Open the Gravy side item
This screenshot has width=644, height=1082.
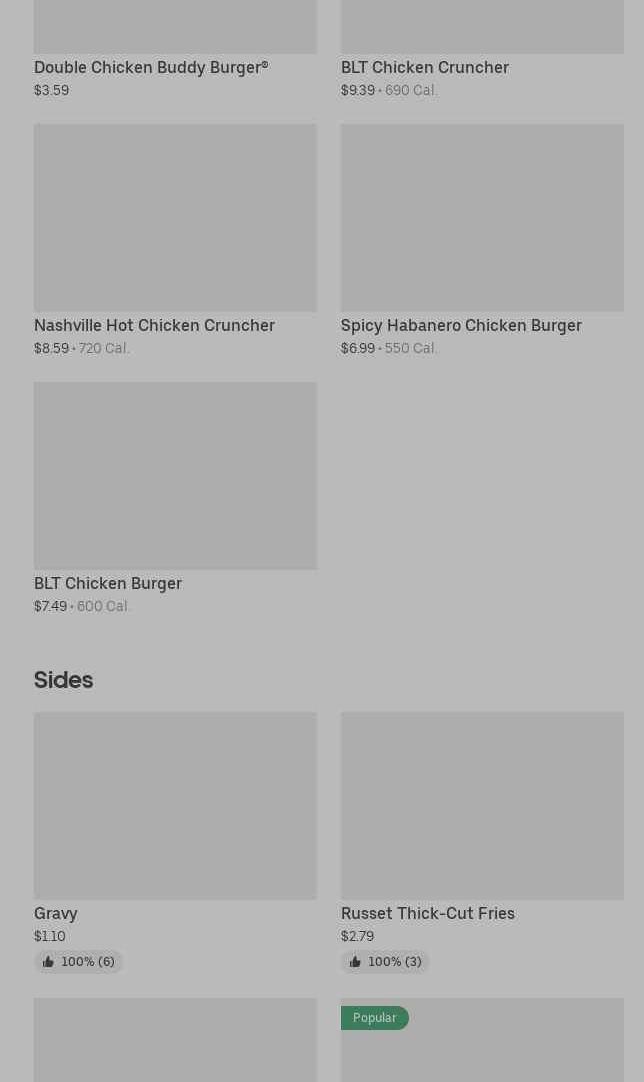[x=175, y=806]
